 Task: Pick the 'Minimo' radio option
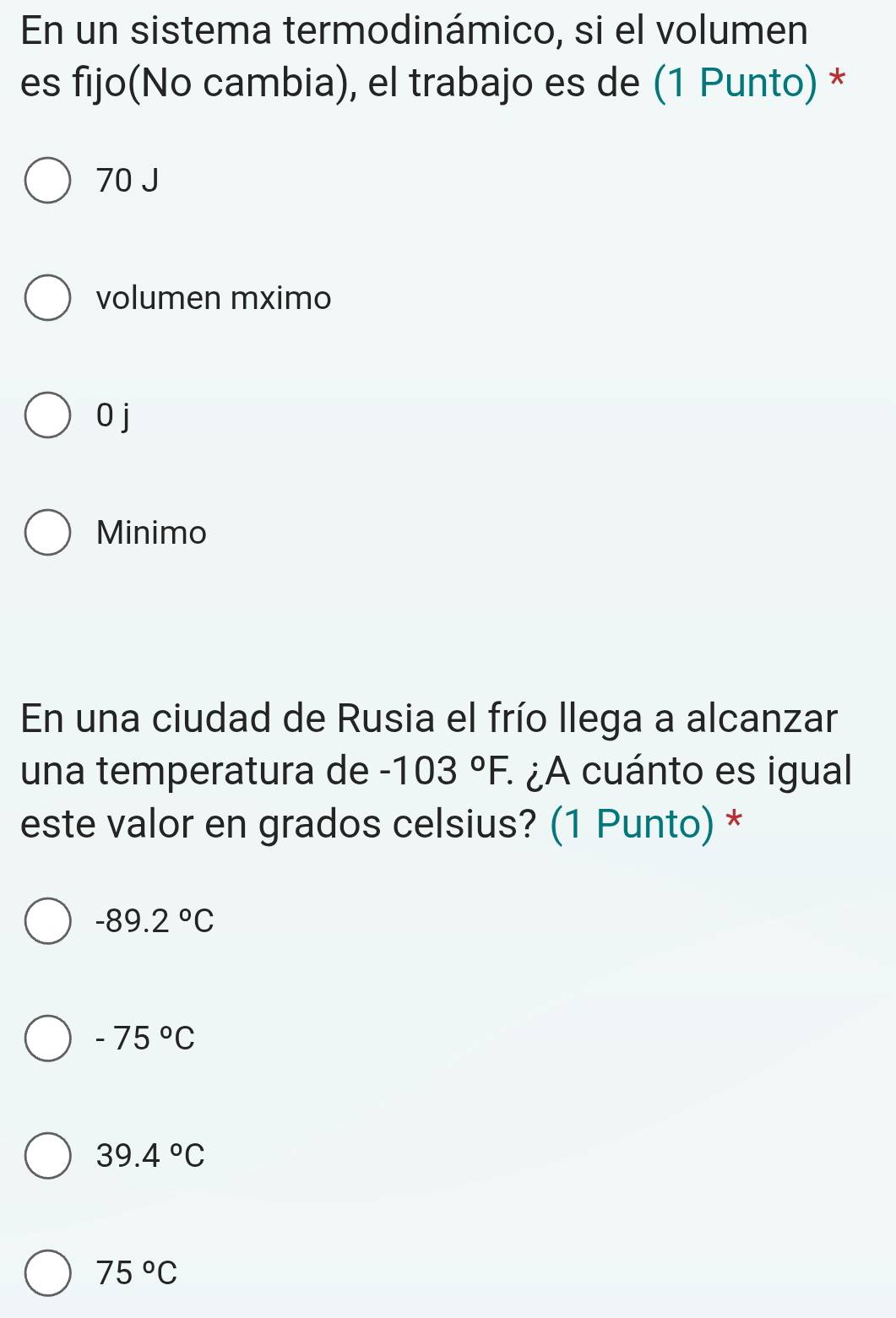(x=47, y=533)
